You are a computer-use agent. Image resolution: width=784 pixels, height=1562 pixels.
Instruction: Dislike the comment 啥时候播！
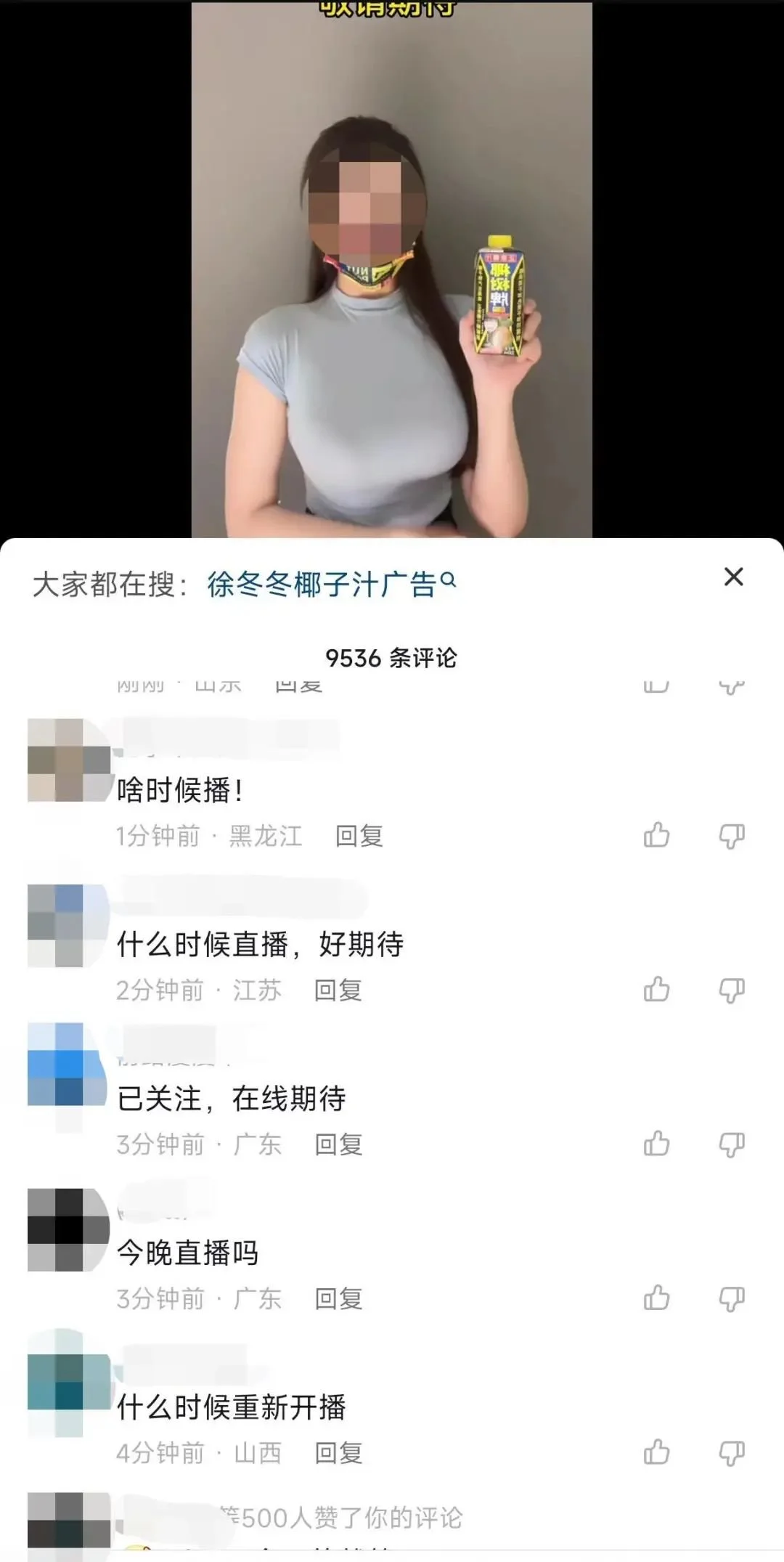(x=732, y=836)
